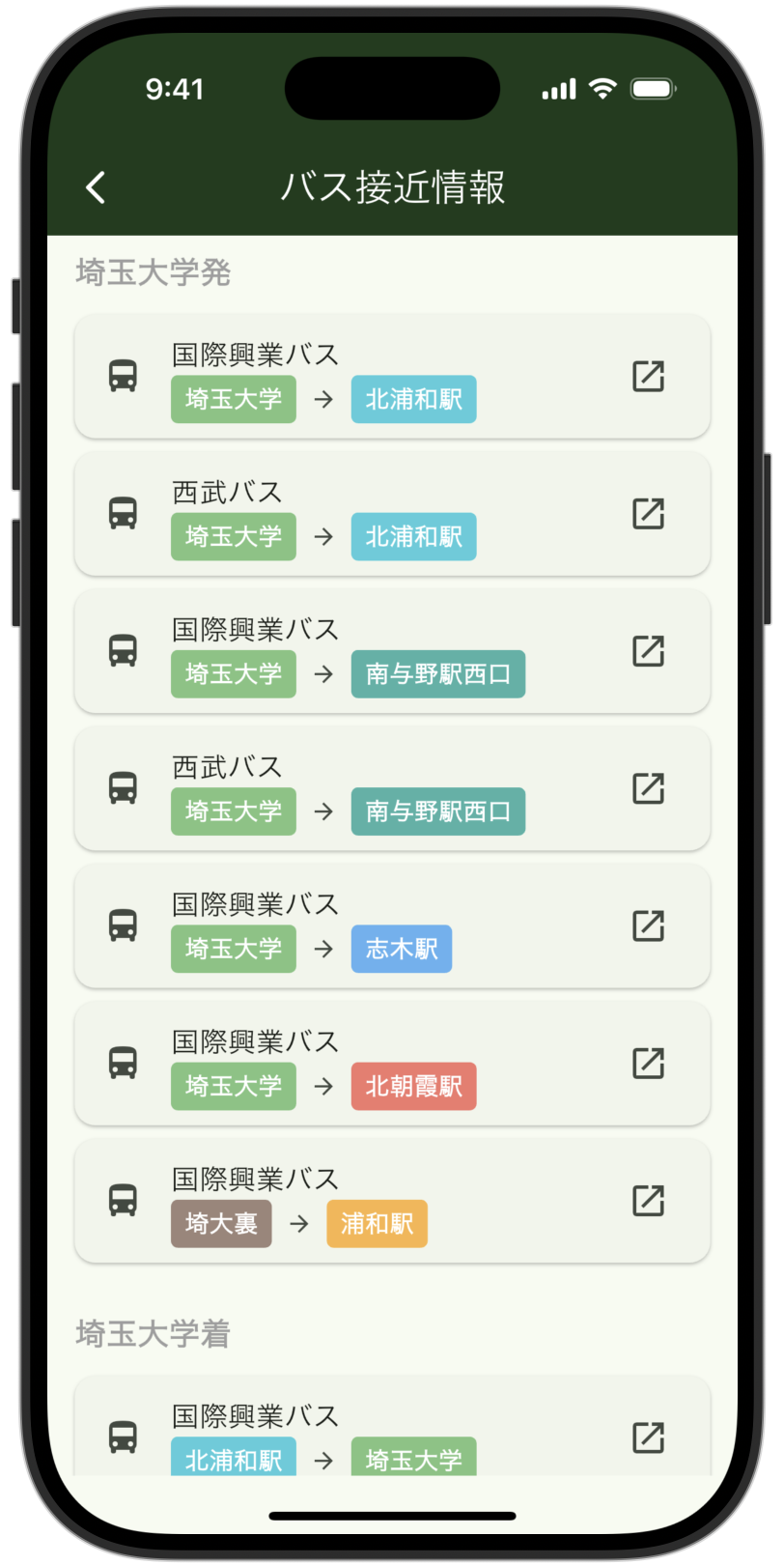Open the 埼大裏 to 浦和駅 route

392,1199
